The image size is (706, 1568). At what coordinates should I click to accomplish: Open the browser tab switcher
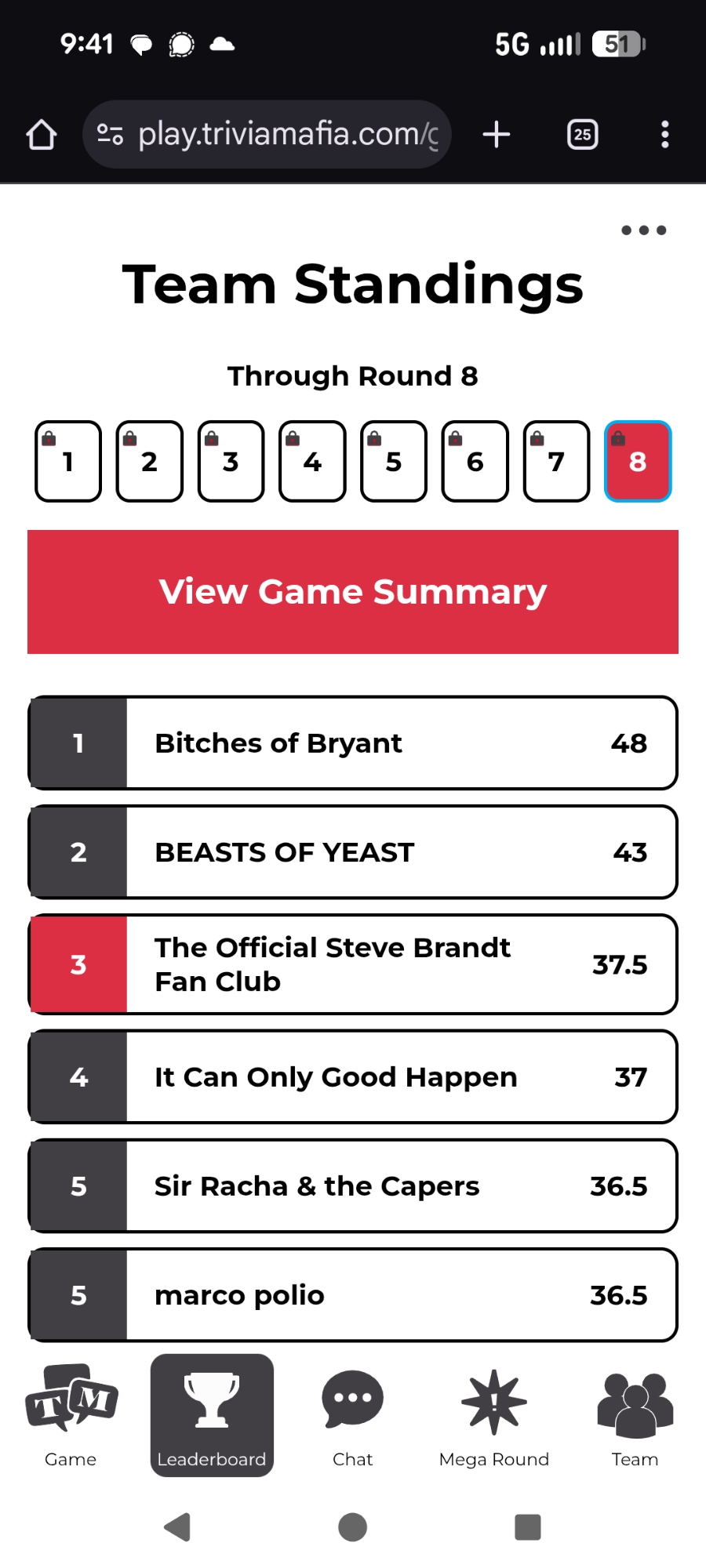582,134
